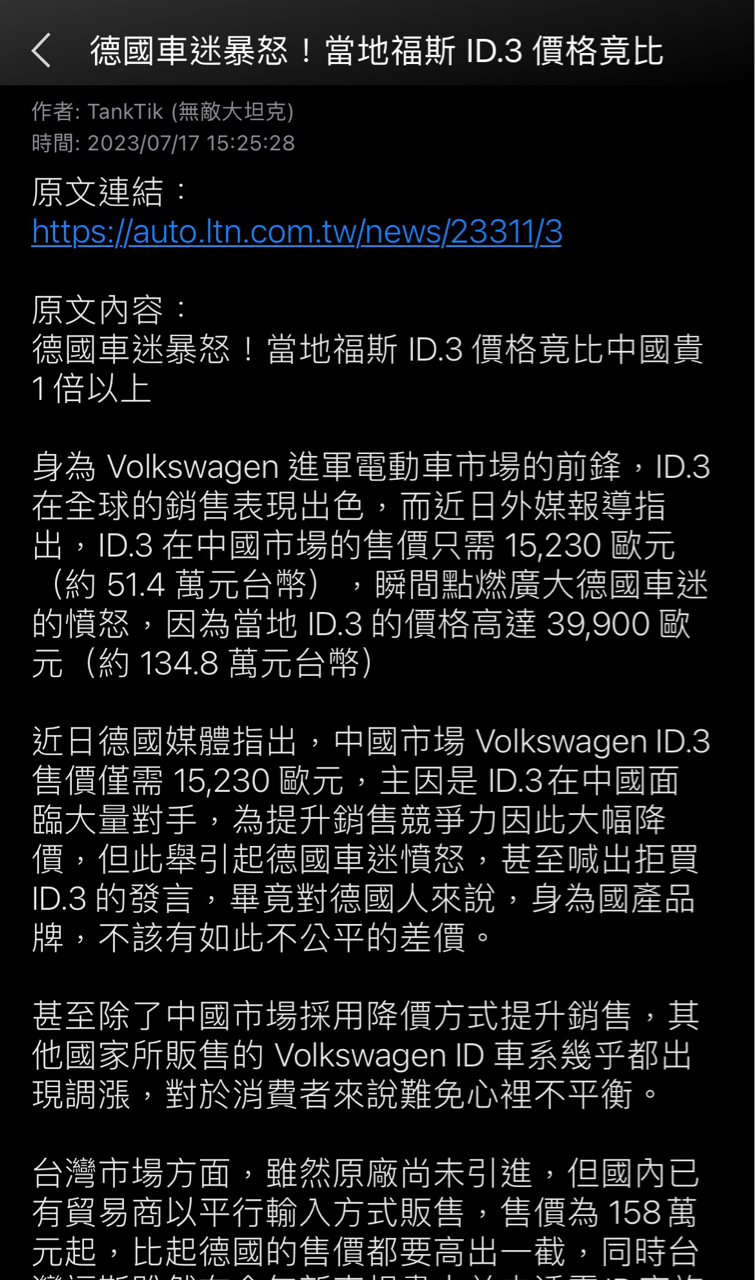Go back using the top-left arrow

click(41, 50)
